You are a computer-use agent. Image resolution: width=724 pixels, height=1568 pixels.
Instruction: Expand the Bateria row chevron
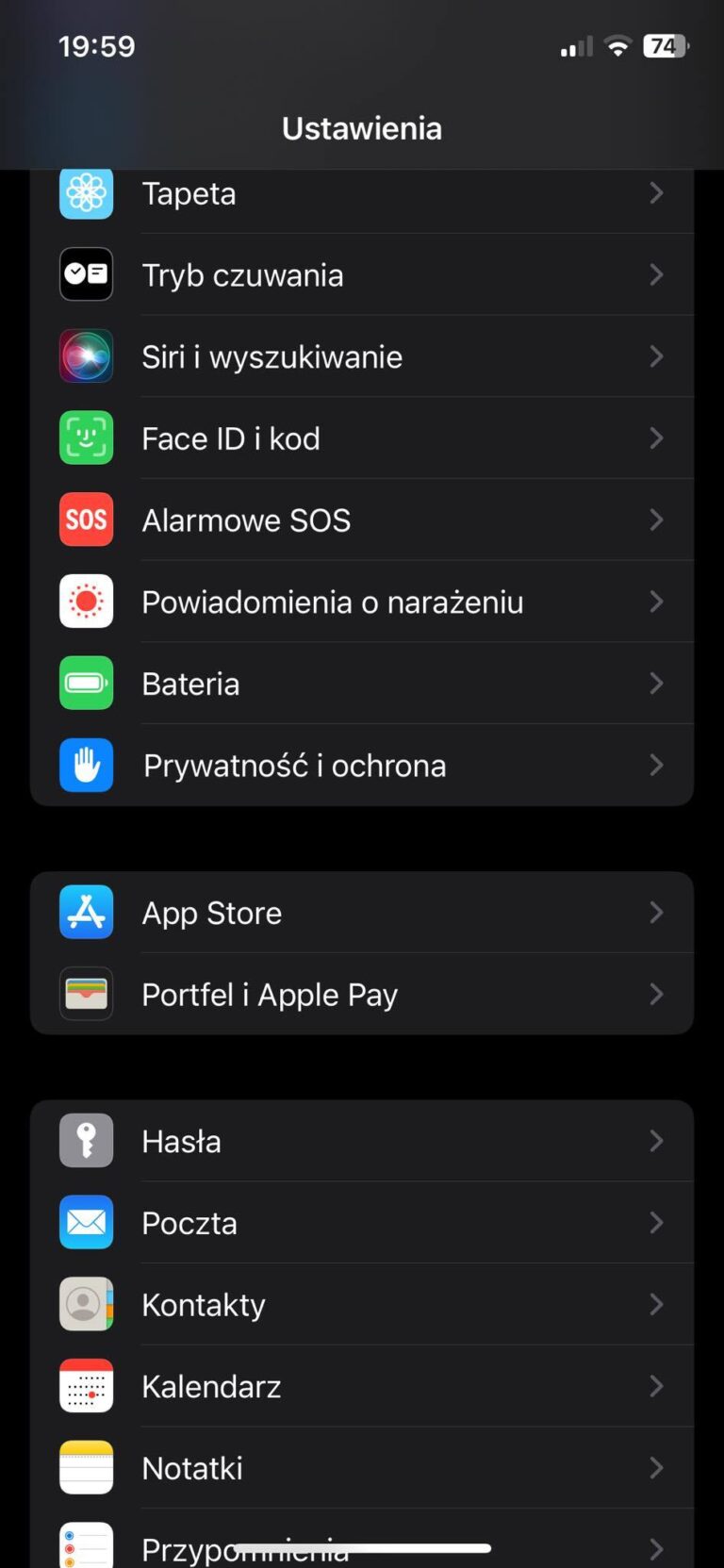[657, 683]
